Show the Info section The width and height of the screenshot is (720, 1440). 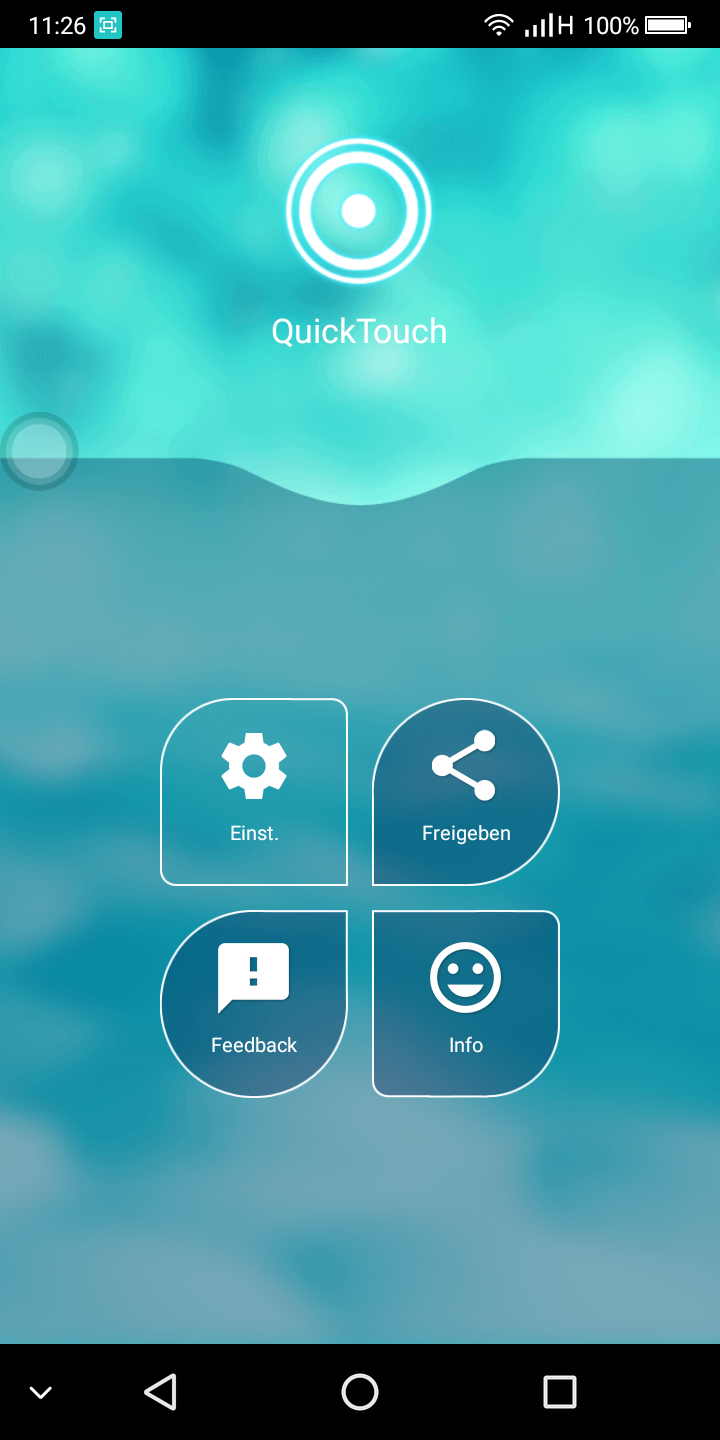(x=466, y=1003)
